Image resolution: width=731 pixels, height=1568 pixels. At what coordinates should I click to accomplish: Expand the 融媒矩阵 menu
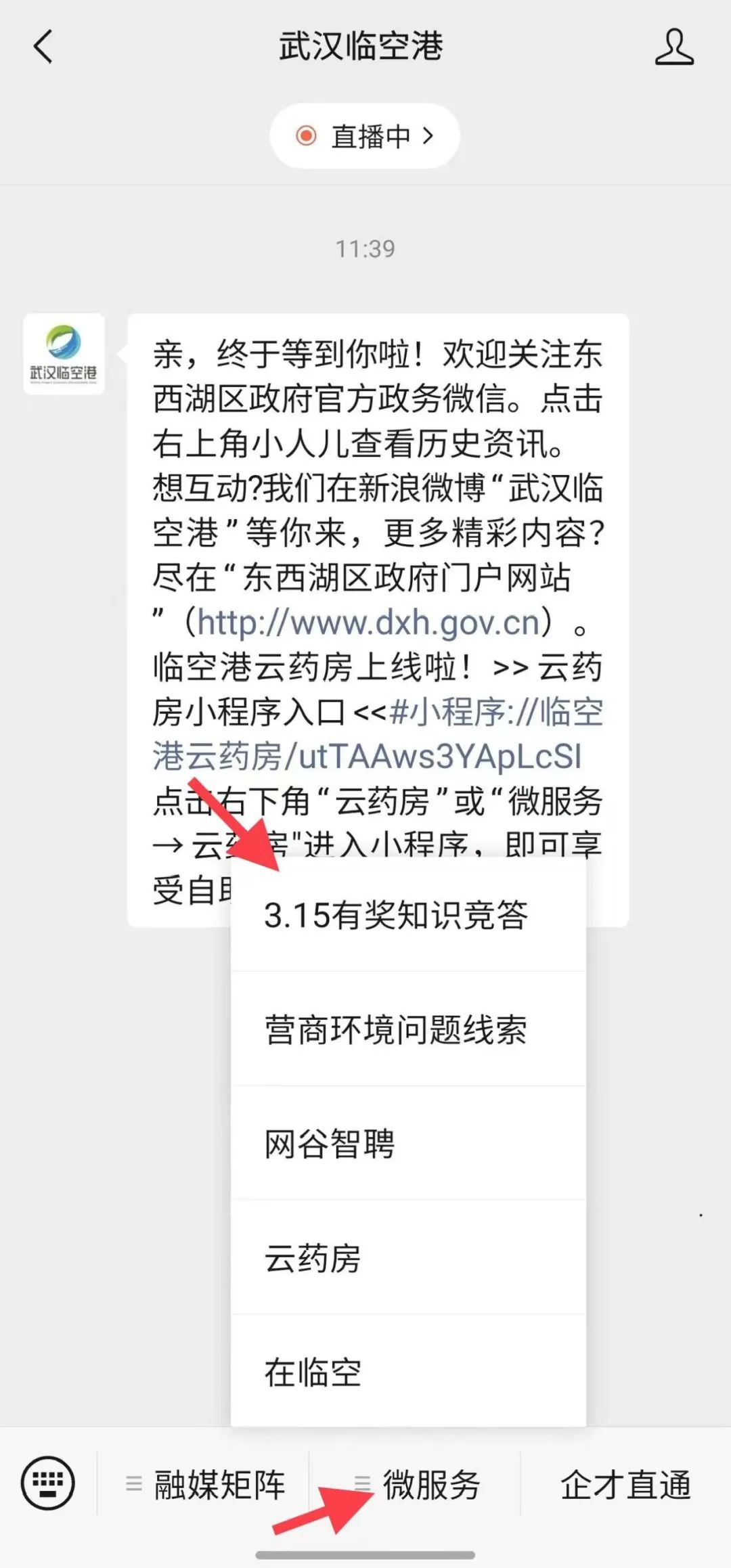(206, 1485)
